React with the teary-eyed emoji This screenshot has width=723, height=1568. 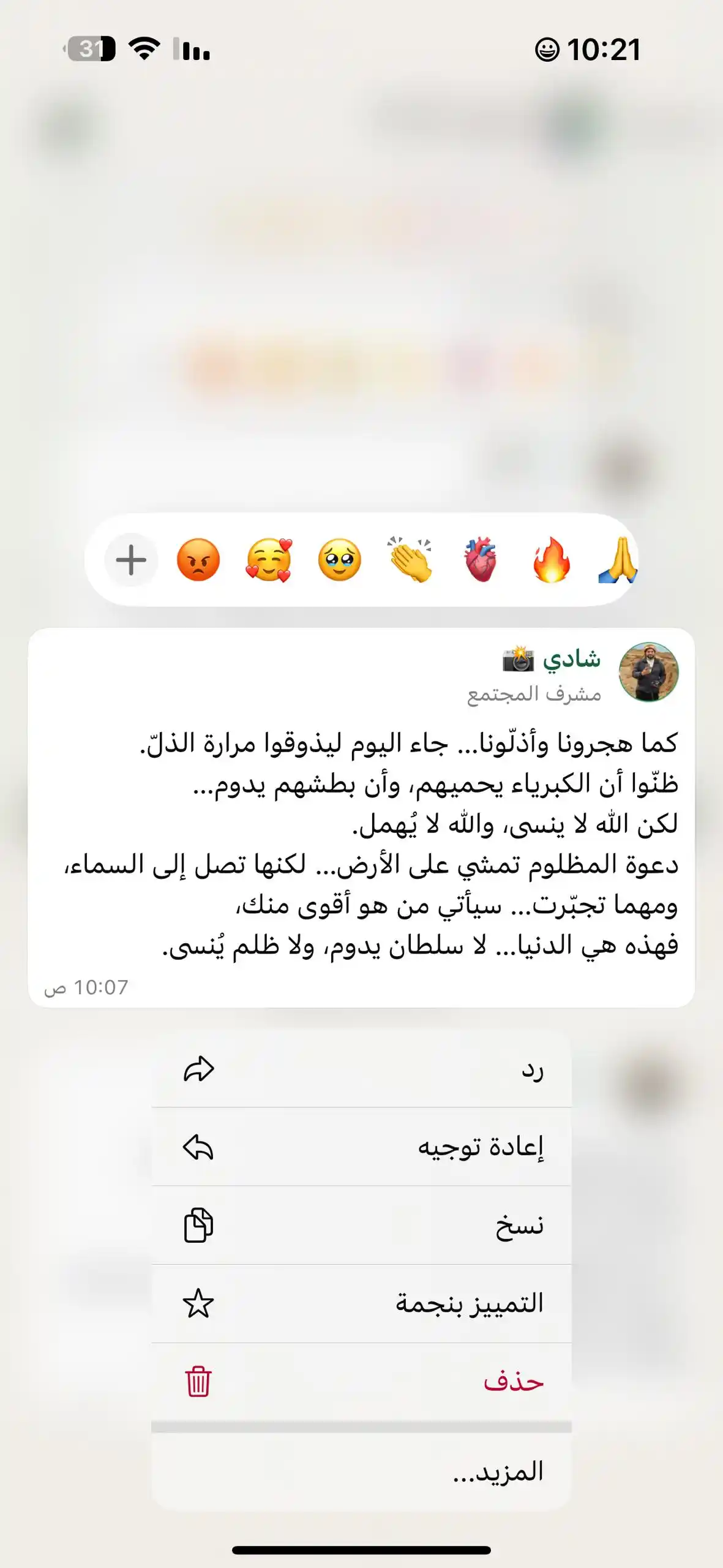[x=340, y=560]
